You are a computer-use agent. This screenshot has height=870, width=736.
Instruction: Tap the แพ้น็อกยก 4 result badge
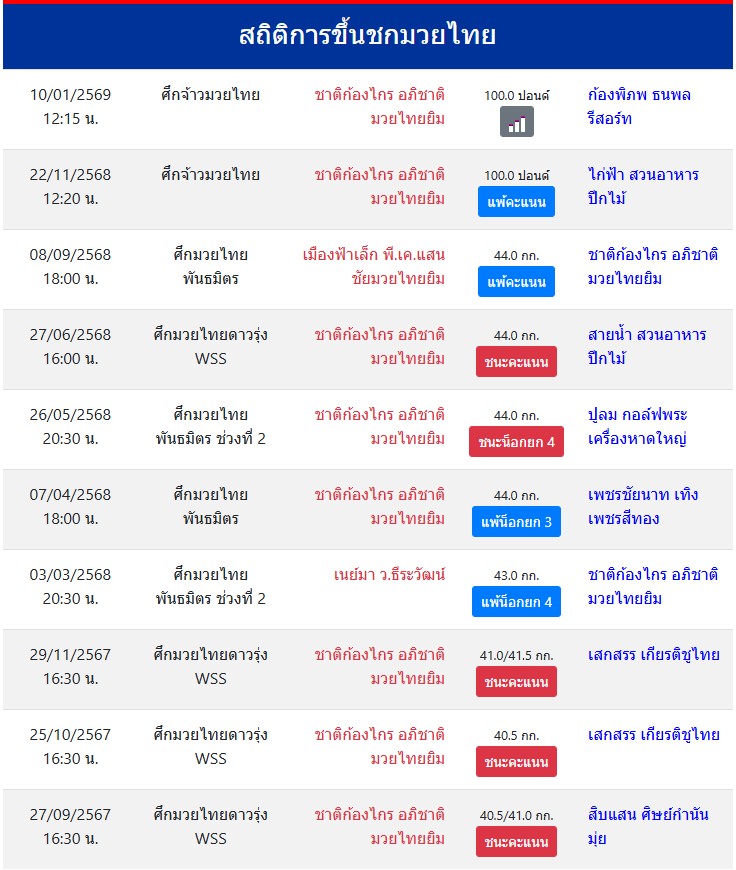click(x=516, y=601)
